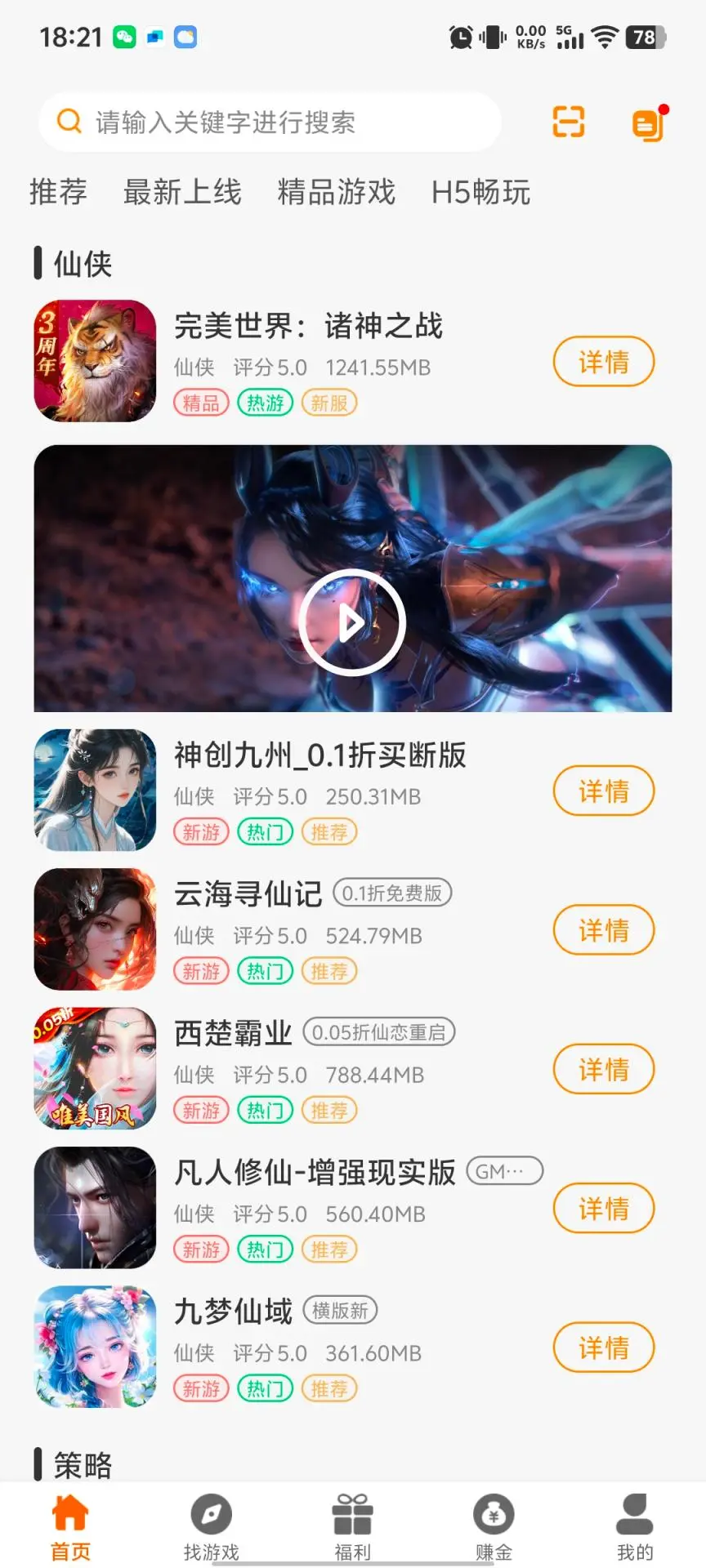Open the news/gift notifications icon beside scan
The height and width of the screenshot is (1568, 706).
click(x=646, y=122)
